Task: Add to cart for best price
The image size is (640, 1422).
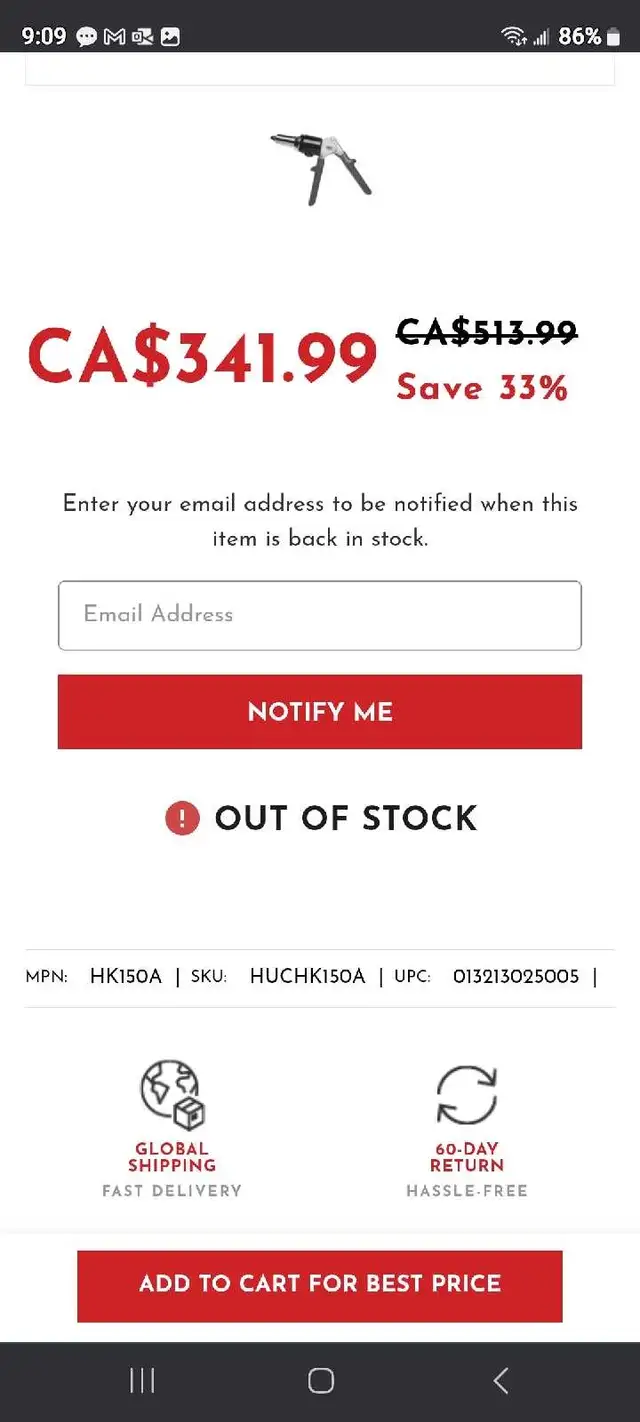Action: (x=320, y=1285)
